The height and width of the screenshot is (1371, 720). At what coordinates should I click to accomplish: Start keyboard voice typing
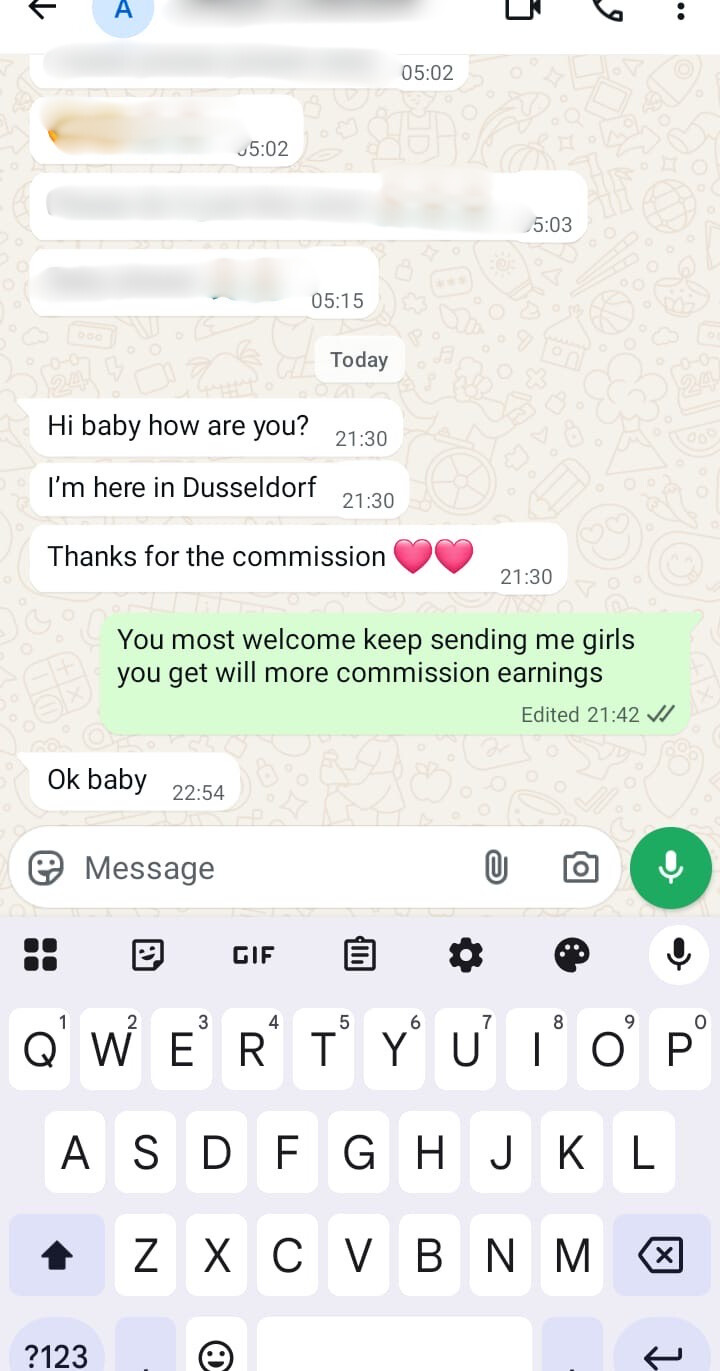click(678, 954)
